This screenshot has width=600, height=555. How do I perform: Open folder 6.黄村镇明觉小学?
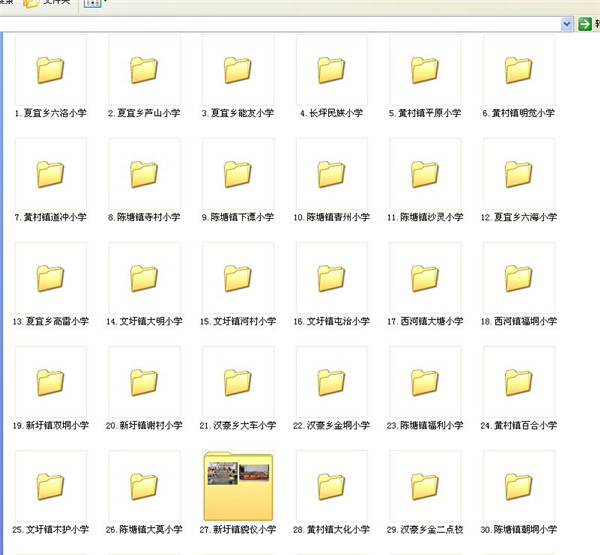(518, 70)
